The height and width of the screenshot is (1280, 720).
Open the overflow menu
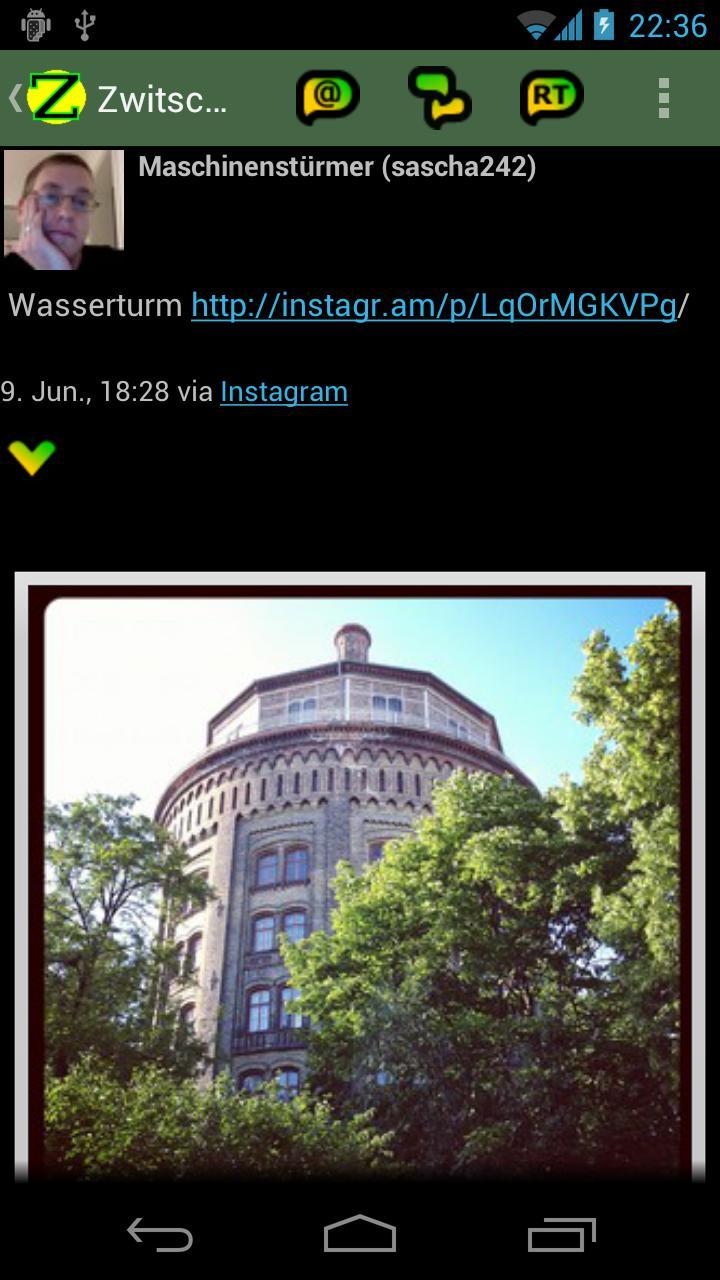coord(663,98)
